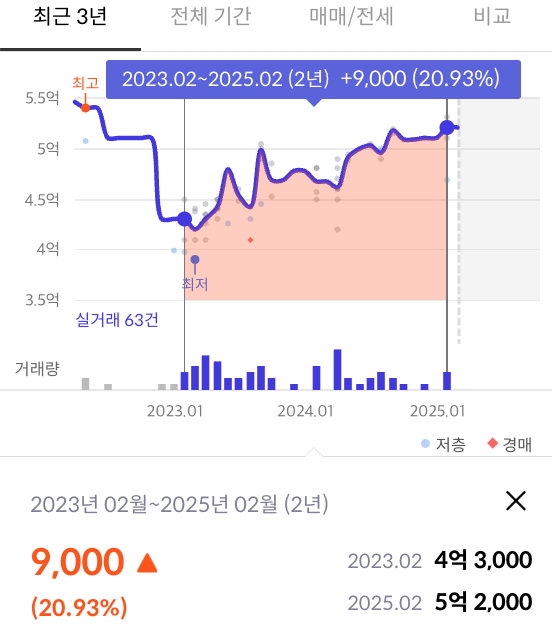Tap the 최고 peak price point
This screenshot has height=630, width=552.
click(x=85, y=108)
